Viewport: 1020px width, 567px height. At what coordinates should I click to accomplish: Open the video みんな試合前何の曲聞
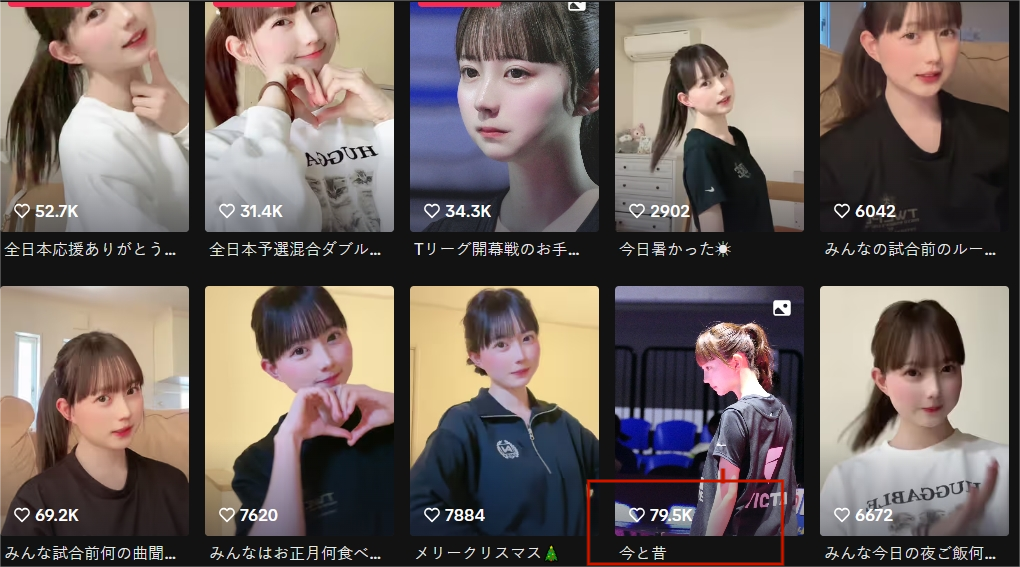pyautogui.click(x=94, y=410)
